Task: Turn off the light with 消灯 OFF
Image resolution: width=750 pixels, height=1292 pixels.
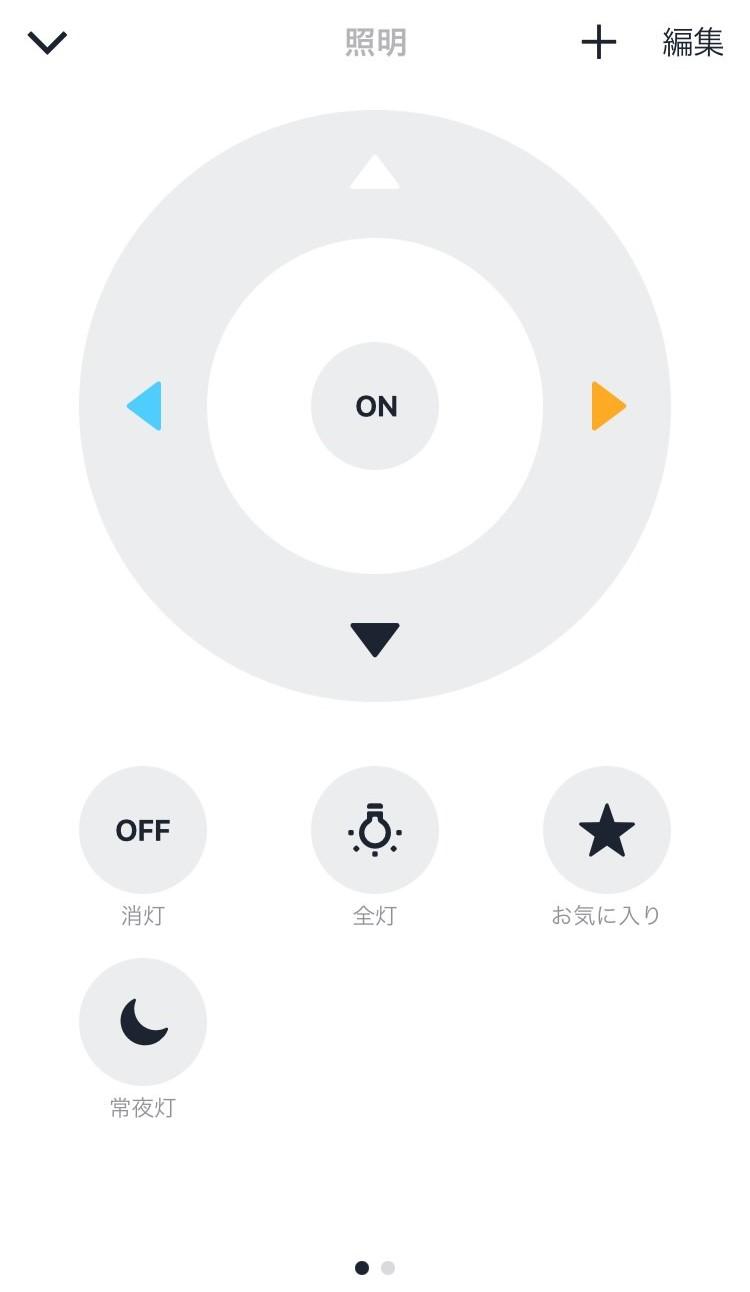Action: (143, 830)
